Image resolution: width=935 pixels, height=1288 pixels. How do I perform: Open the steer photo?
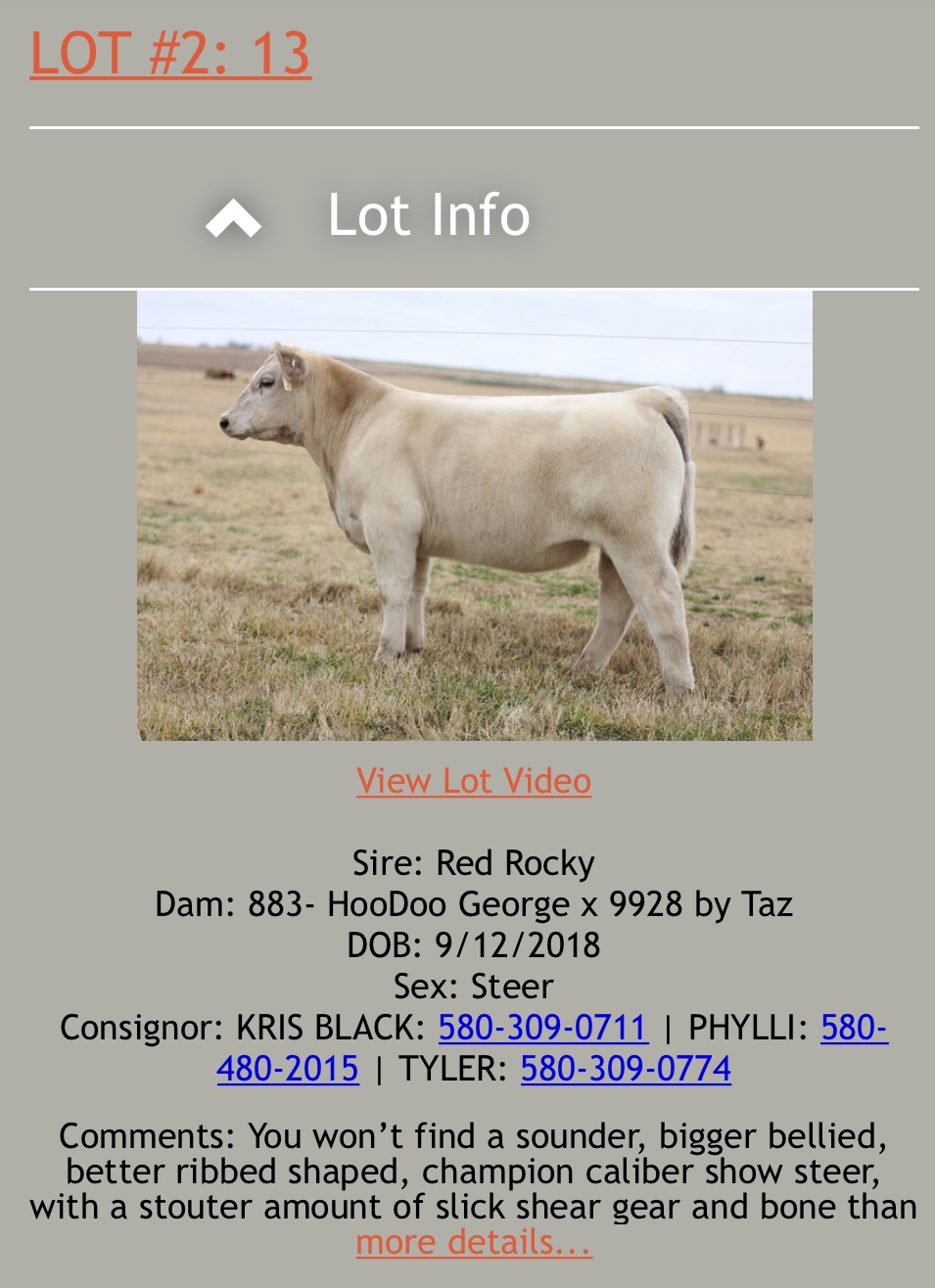point(474,516)
